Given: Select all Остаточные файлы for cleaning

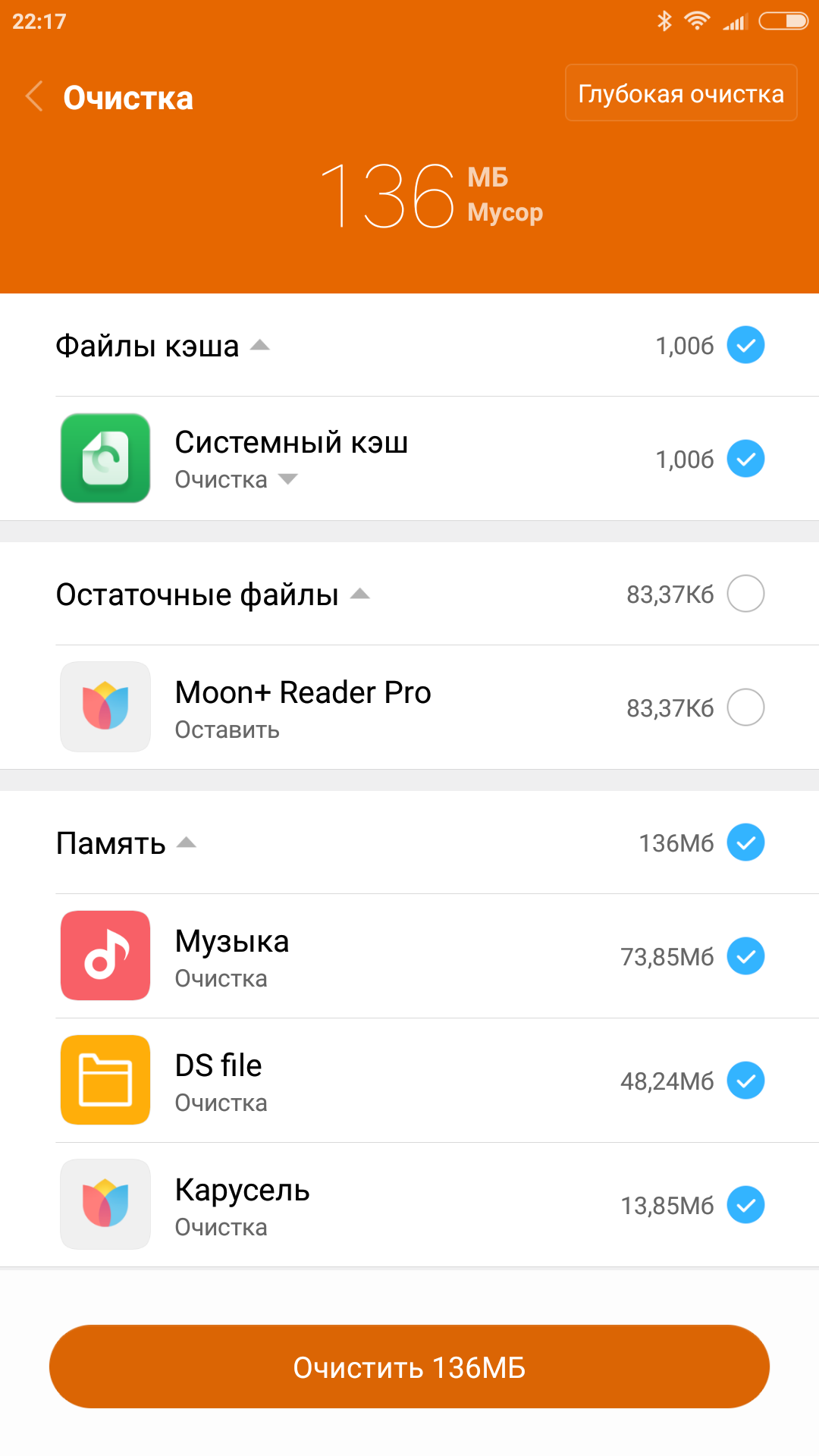Looking at the screenshot, I should pos(745,594).
